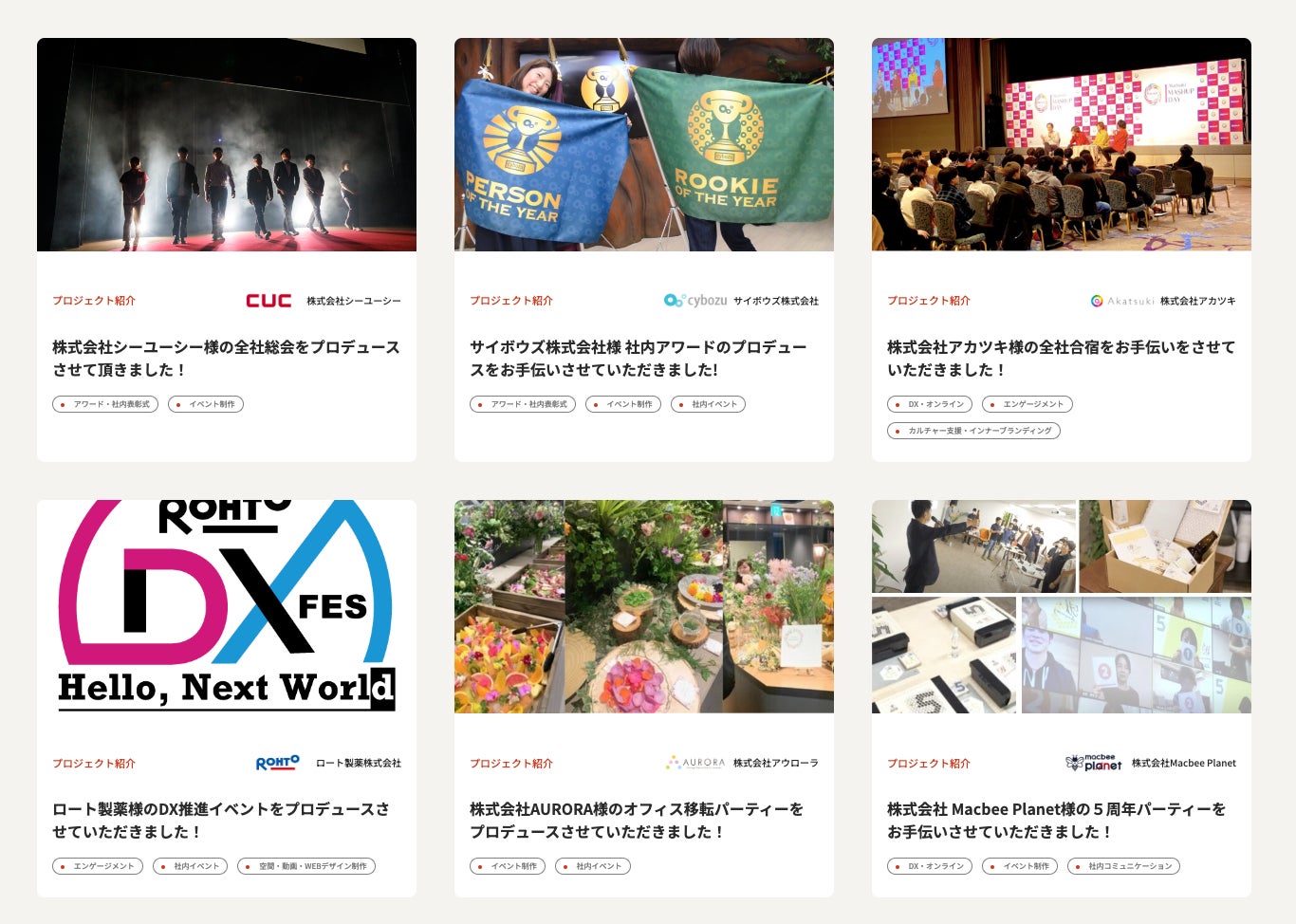The height and width of the screenshot is (924, 1296).
Task: Tap イベント制作 tag on the シーユーシー card
Action: point(206,404)
